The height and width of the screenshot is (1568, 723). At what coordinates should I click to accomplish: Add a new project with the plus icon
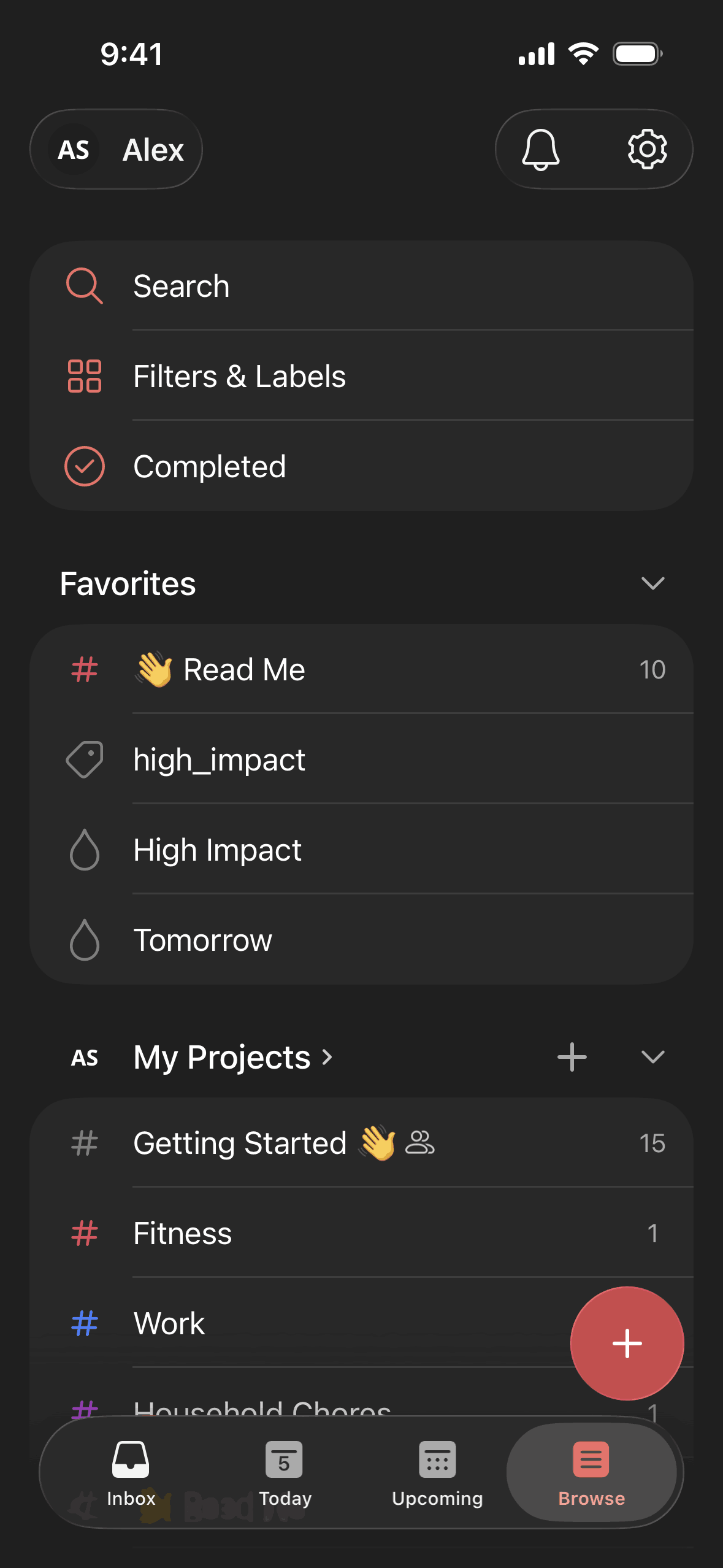tap(571, 1056)
